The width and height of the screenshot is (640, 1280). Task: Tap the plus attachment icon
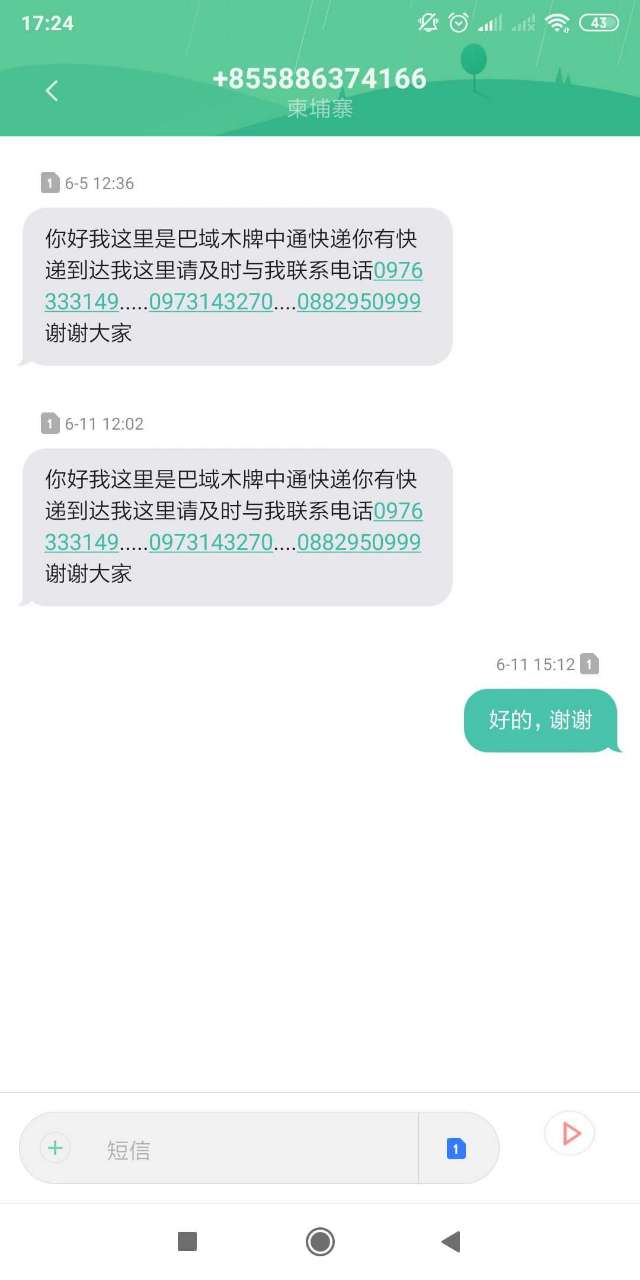55,1148
